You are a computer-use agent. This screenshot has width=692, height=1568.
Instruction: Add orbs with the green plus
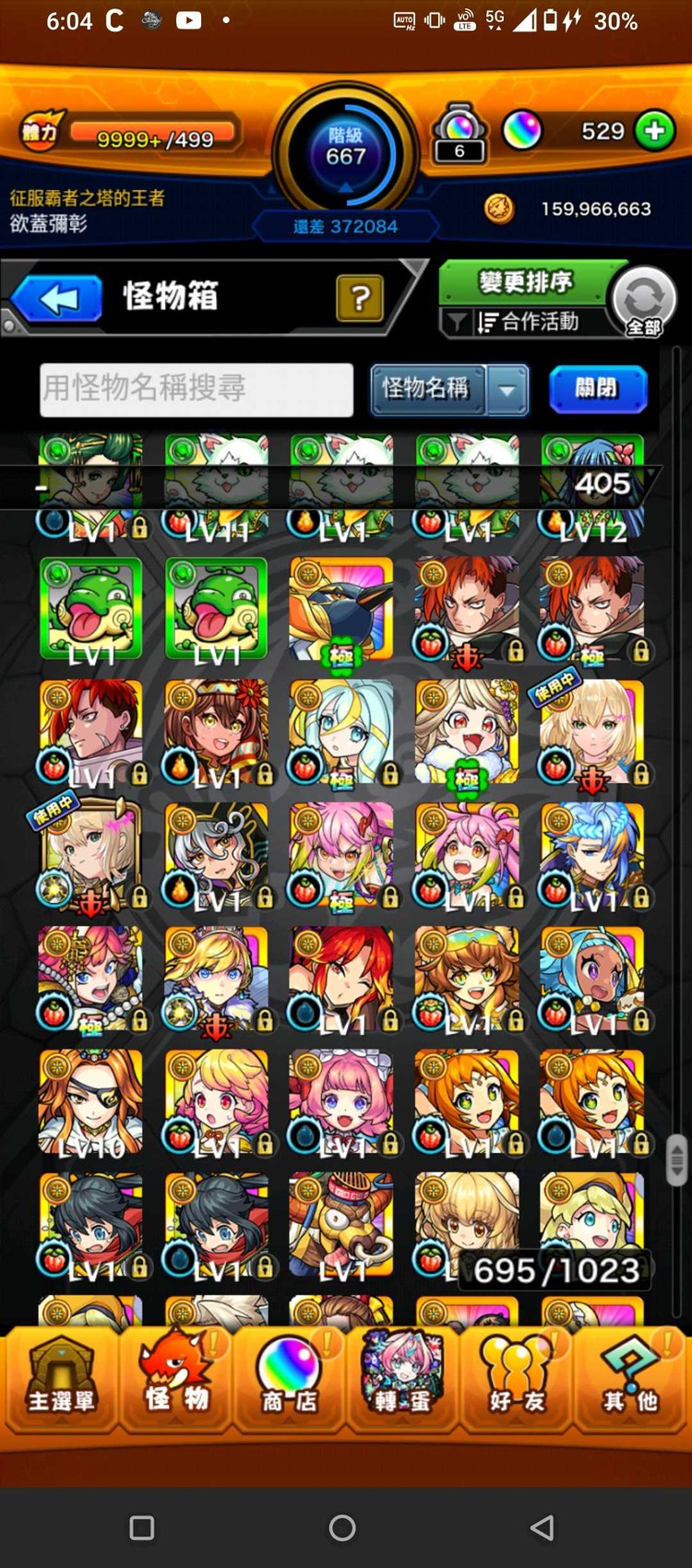655,131
